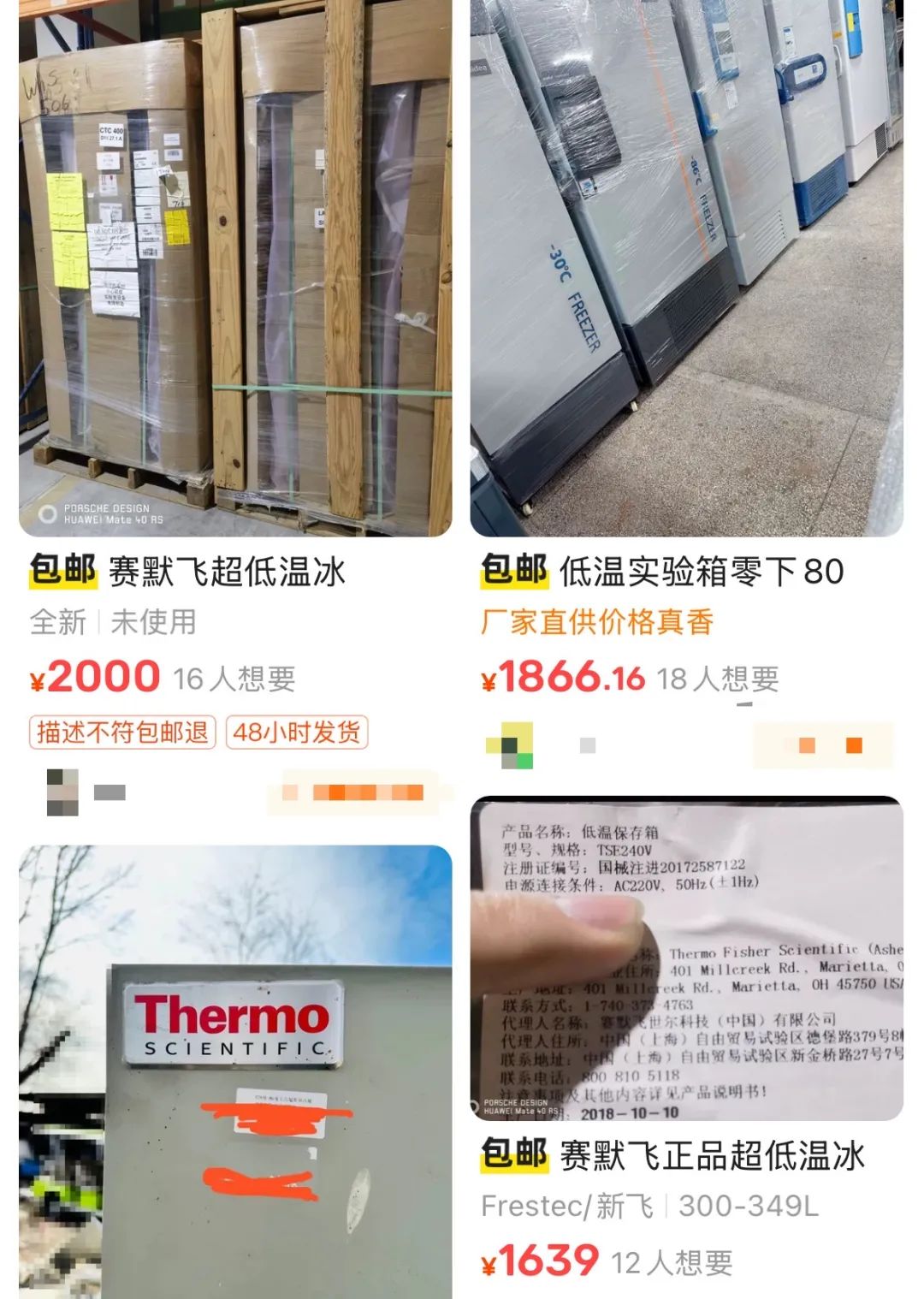Open the Thermo Scientific photo listing
924x1299 pixels.
[235, 1070]
